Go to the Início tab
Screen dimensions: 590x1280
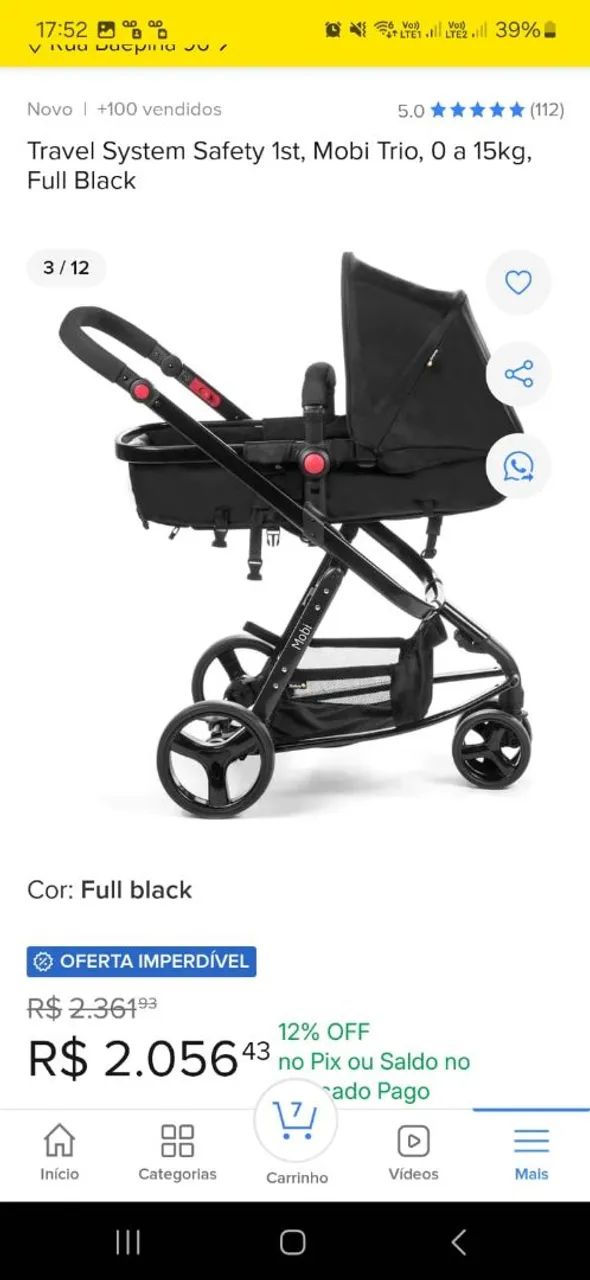coord(59,1153)
